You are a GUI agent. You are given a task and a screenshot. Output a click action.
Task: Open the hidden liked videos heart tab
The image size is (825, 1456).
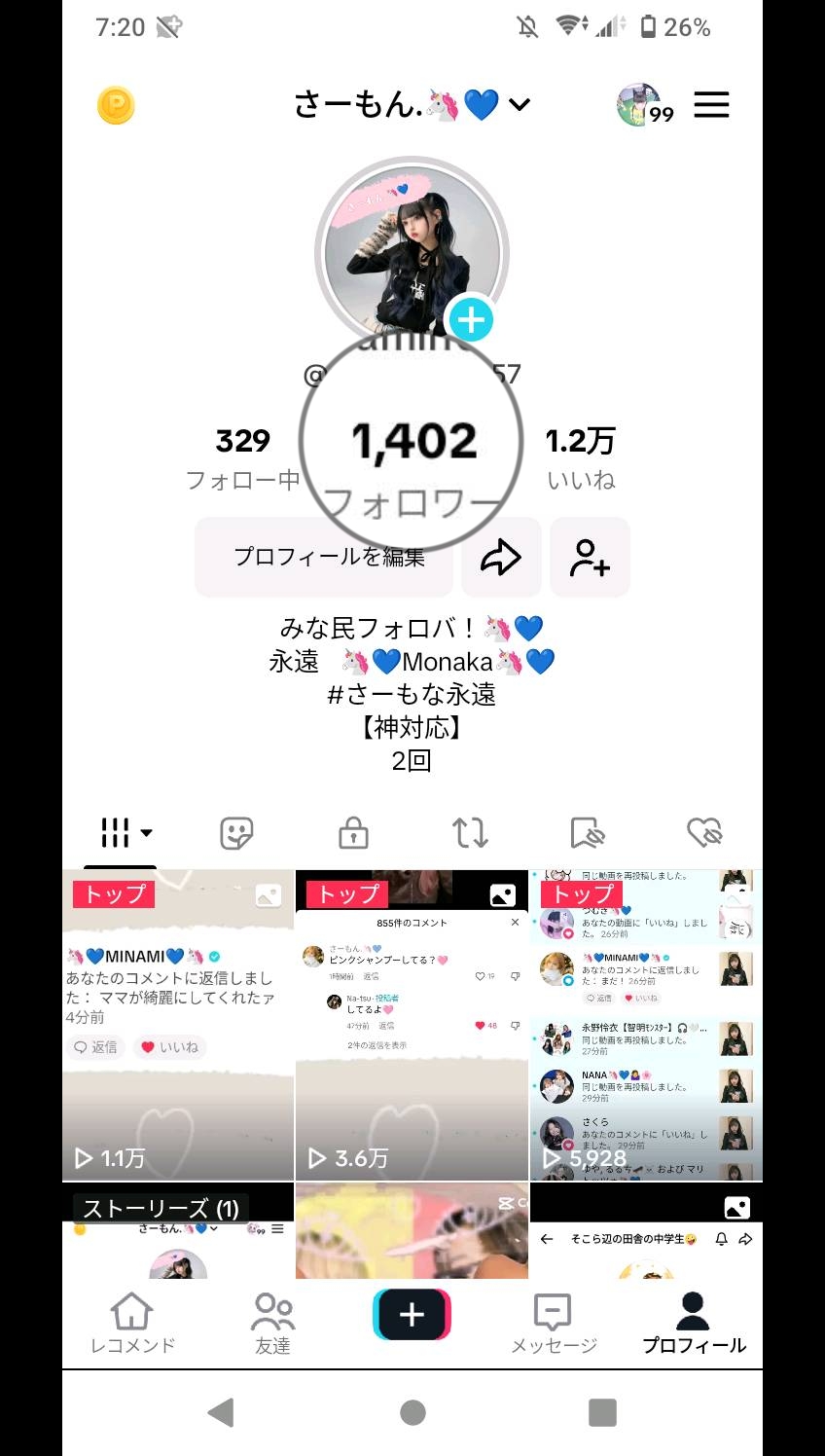[704, 833]
